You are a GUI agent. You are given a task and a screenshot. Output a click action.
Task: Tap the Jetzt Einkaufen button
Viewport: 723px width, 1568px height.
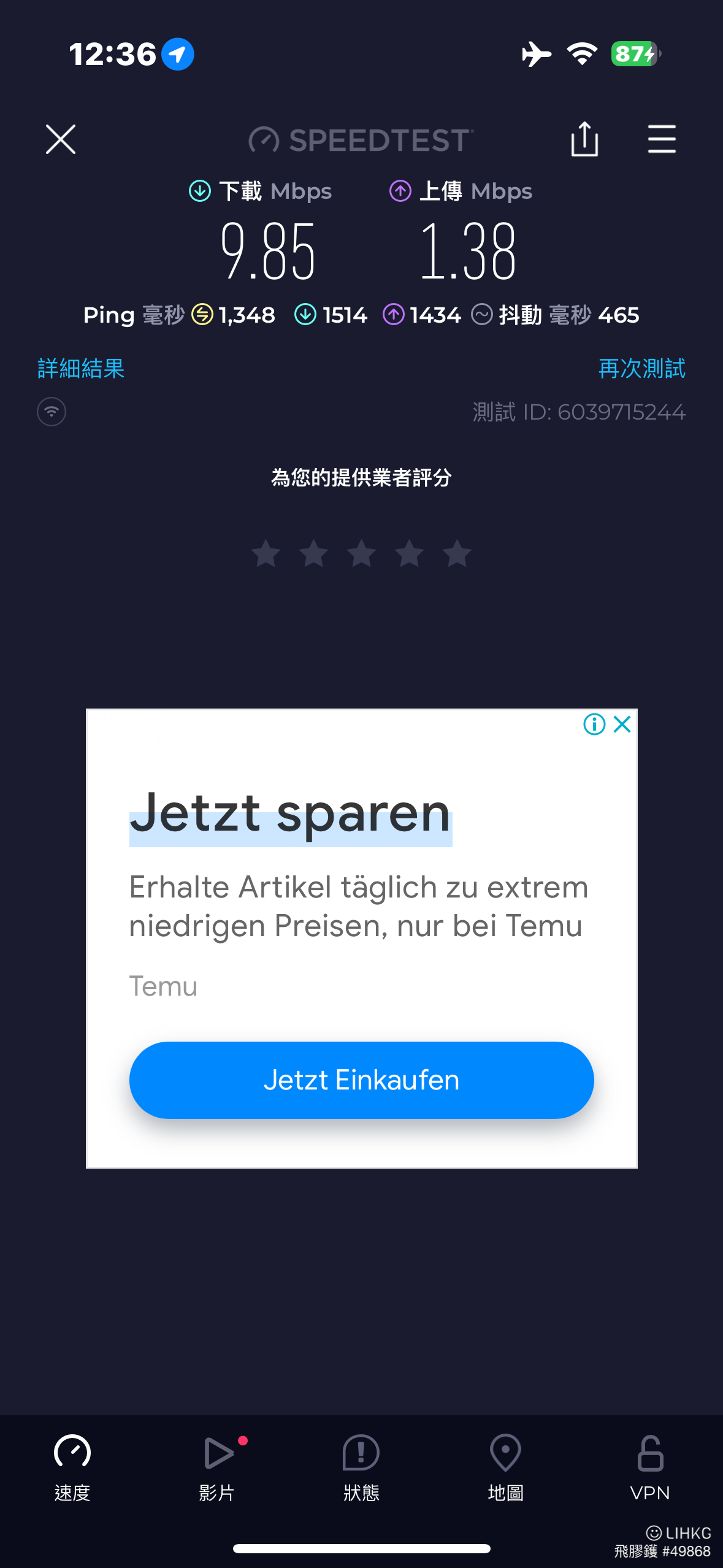pos(361,1080)
